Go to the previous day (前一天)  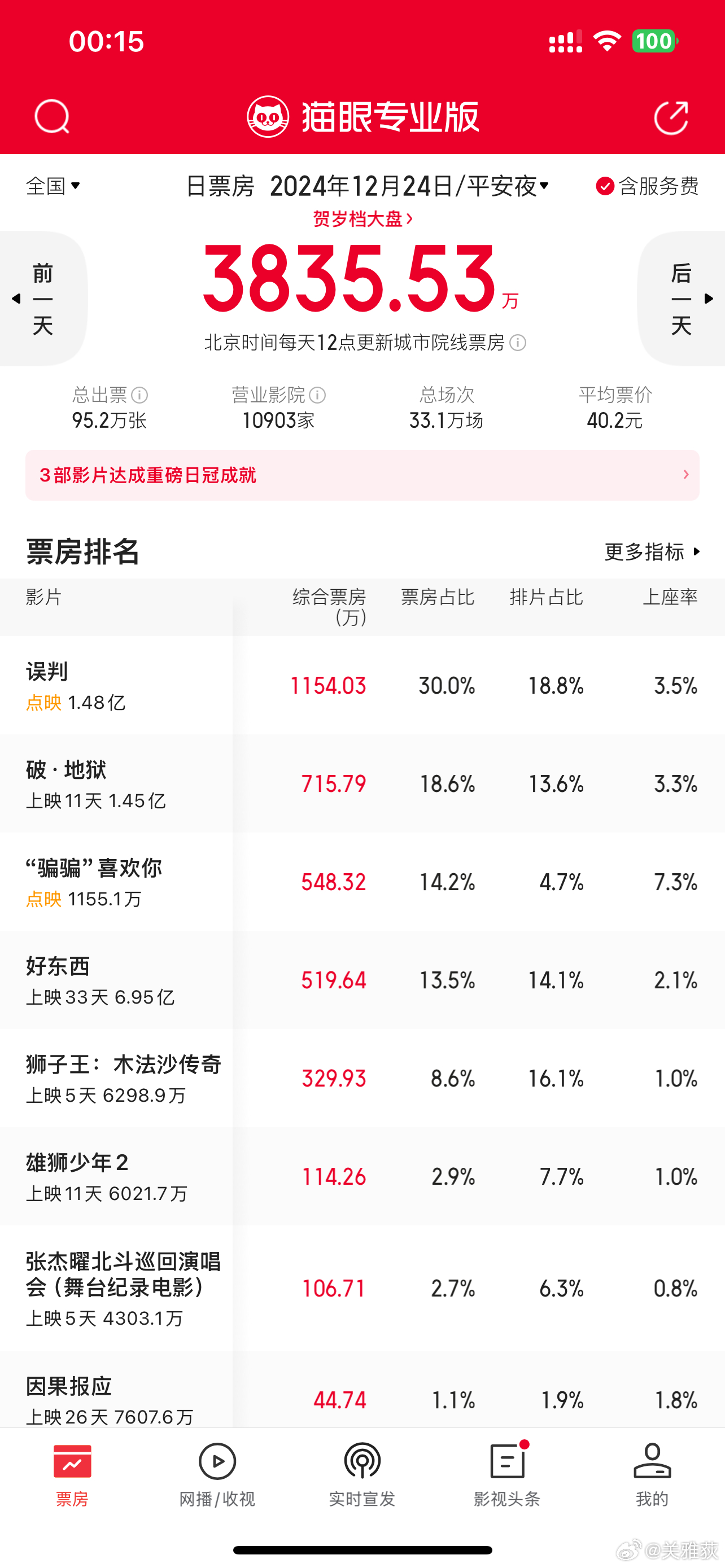42,298
